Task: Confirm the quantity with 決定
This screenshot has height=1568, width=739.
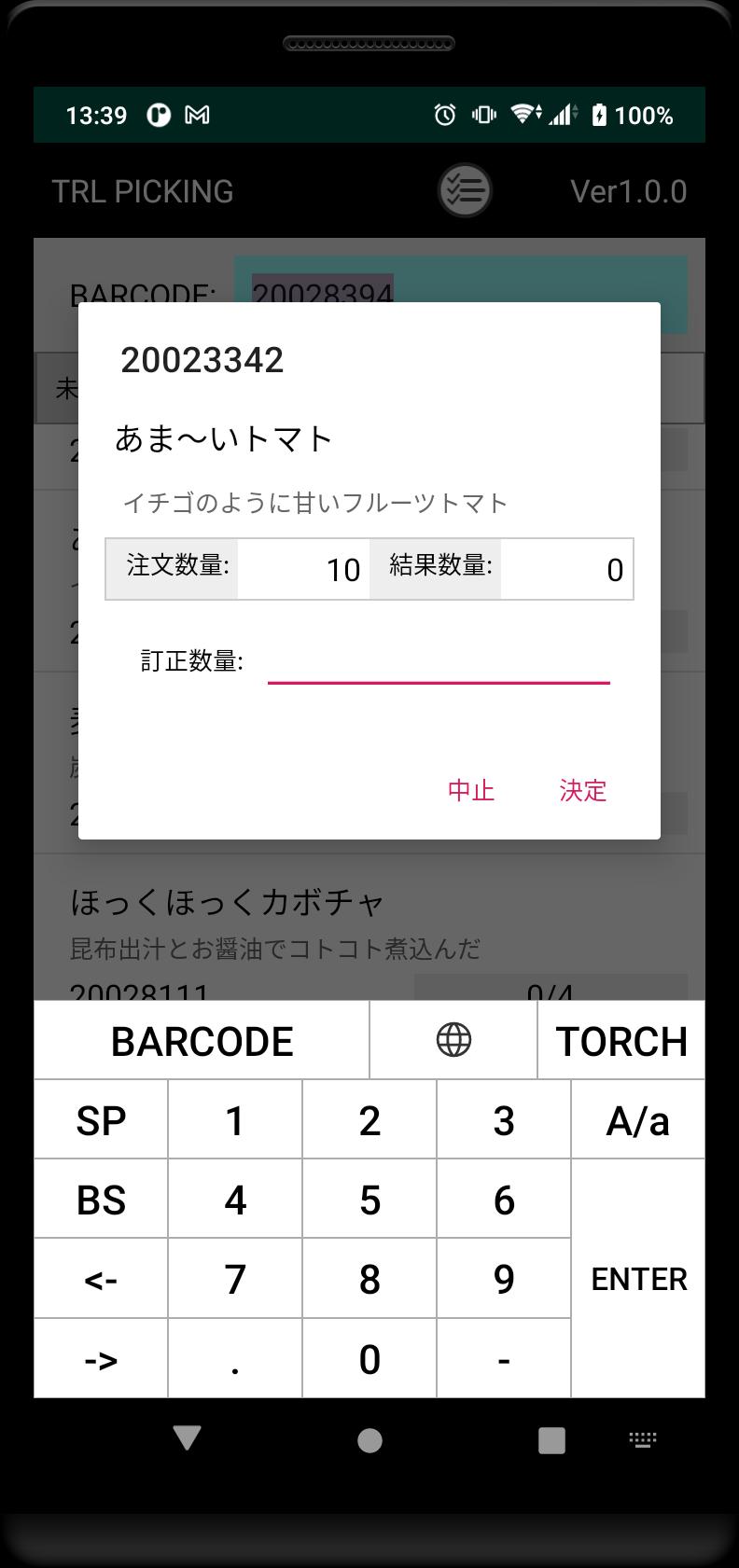Action: [583, 790]
